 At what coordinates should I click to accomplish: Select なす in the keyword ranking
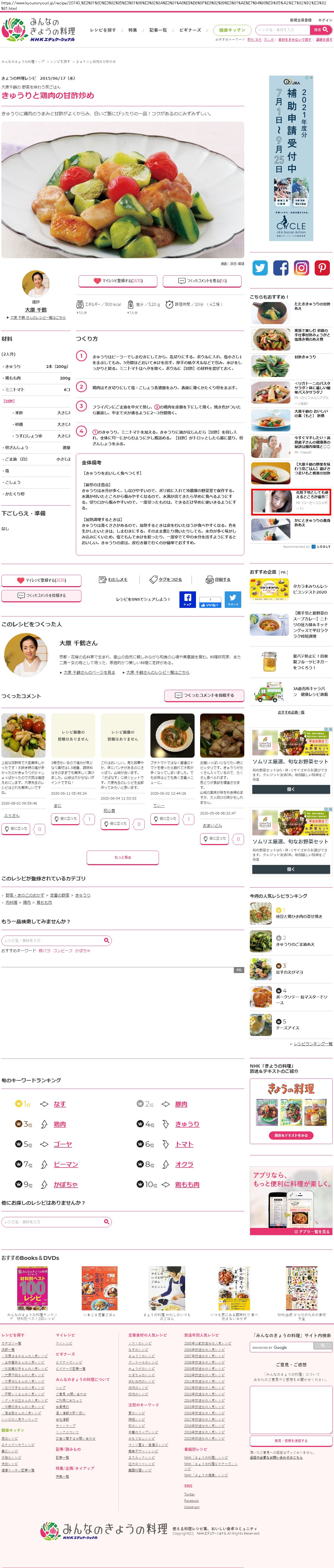60,1104
